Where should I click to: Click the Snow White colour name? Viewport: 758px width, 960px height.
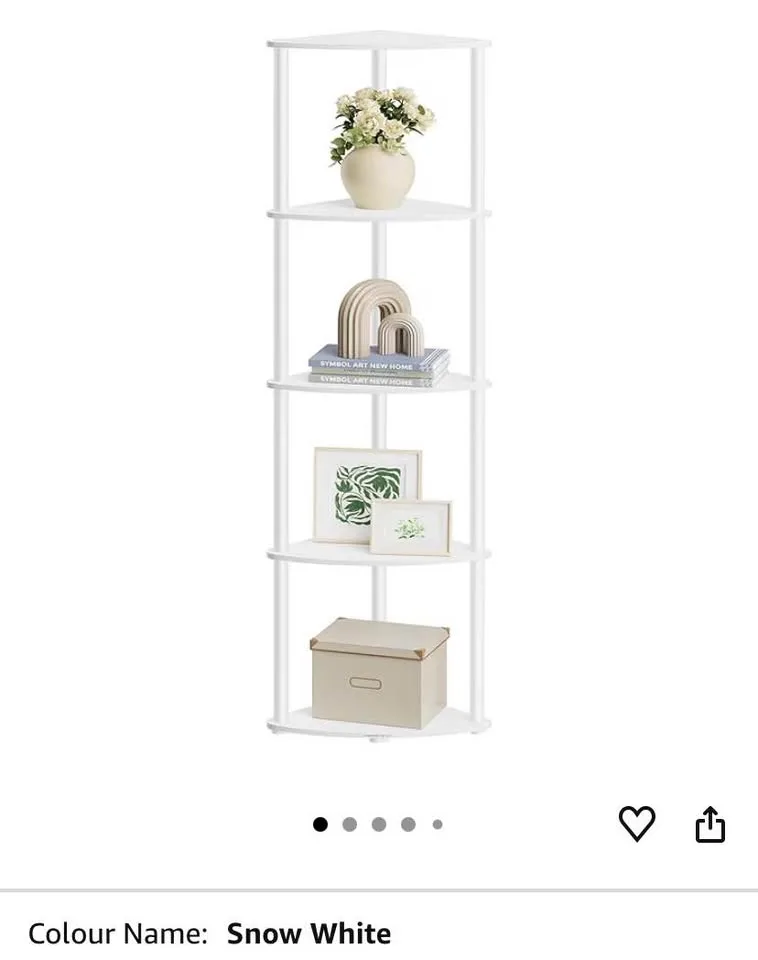[308, 934]
